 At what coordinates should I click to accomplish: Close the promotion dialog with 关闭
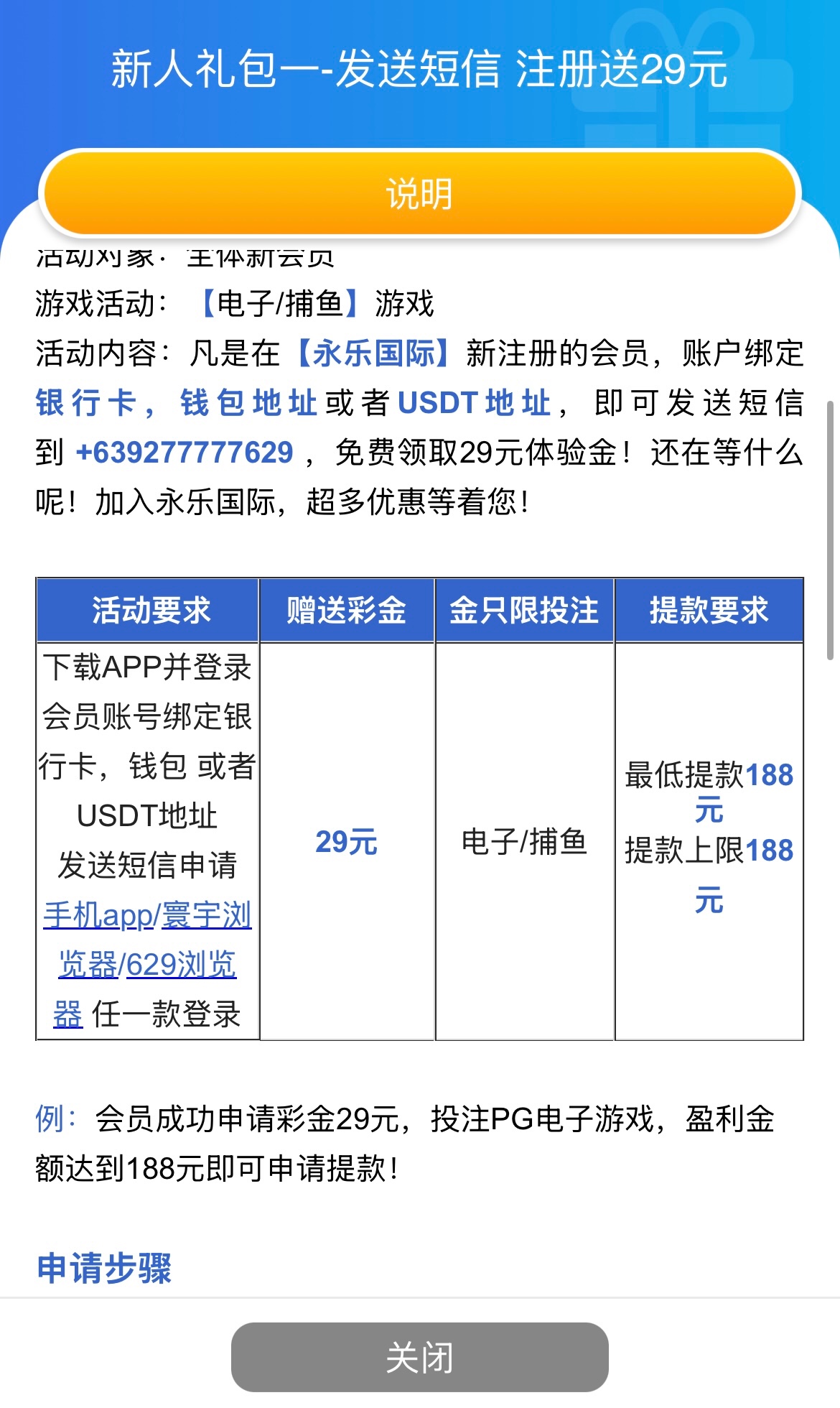click(419, 1357)
